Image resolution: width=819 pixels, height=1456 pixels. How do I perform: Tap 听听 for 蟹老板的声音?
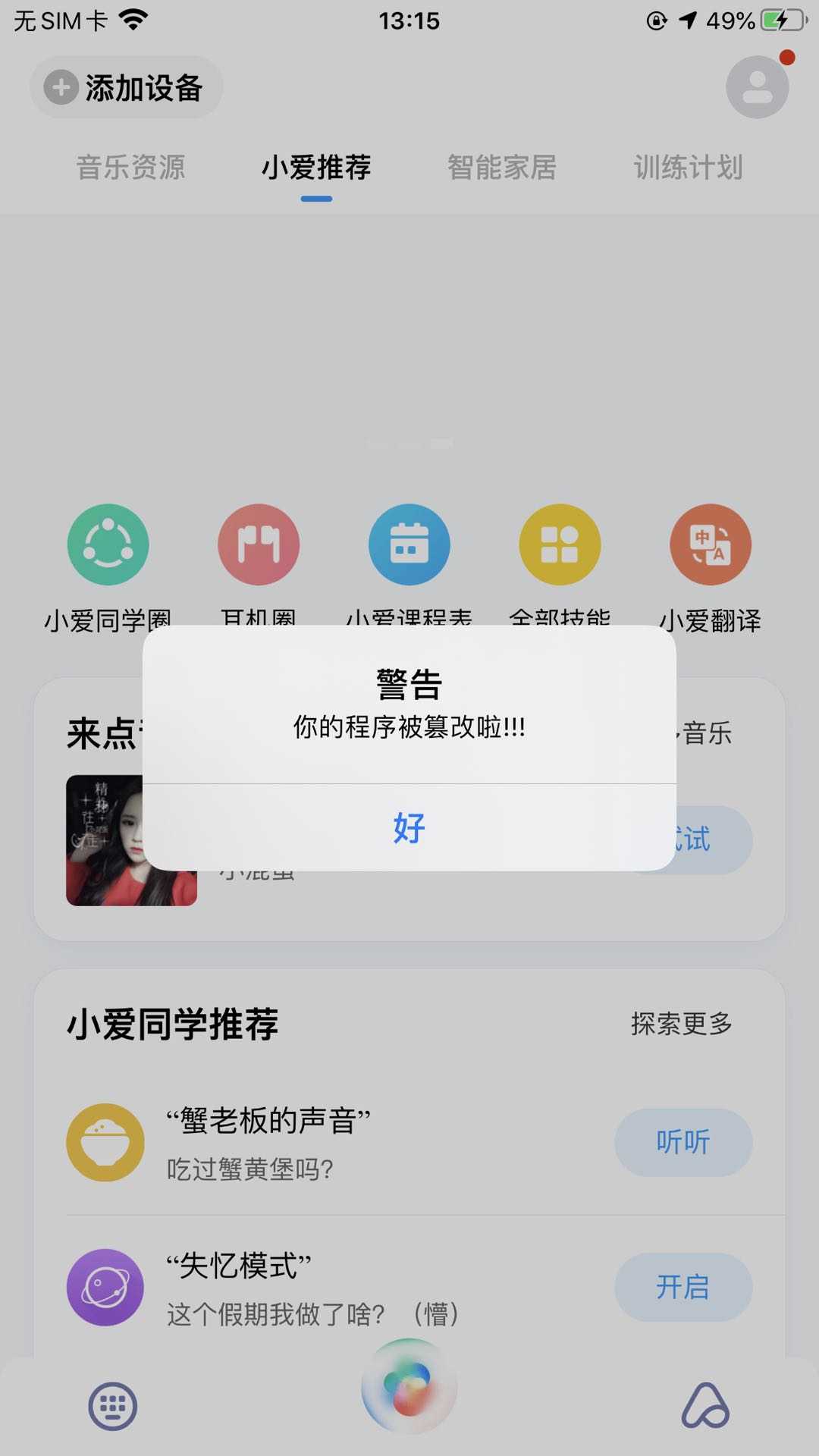pyautogui.click(x=682, y=1142)
